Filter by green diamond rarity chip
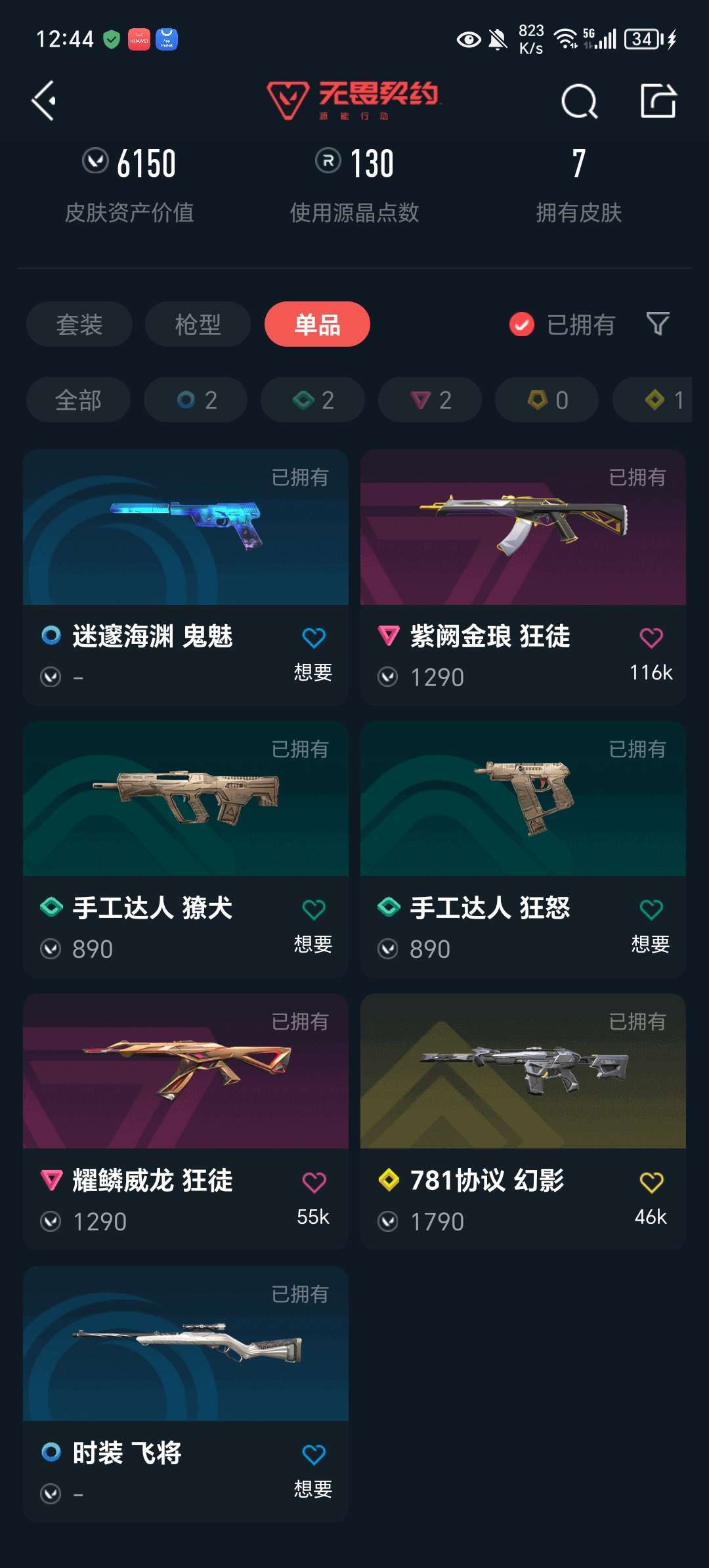Image resolution: width=709 pixels, height=1568 pixels. (x=312, y=400)
